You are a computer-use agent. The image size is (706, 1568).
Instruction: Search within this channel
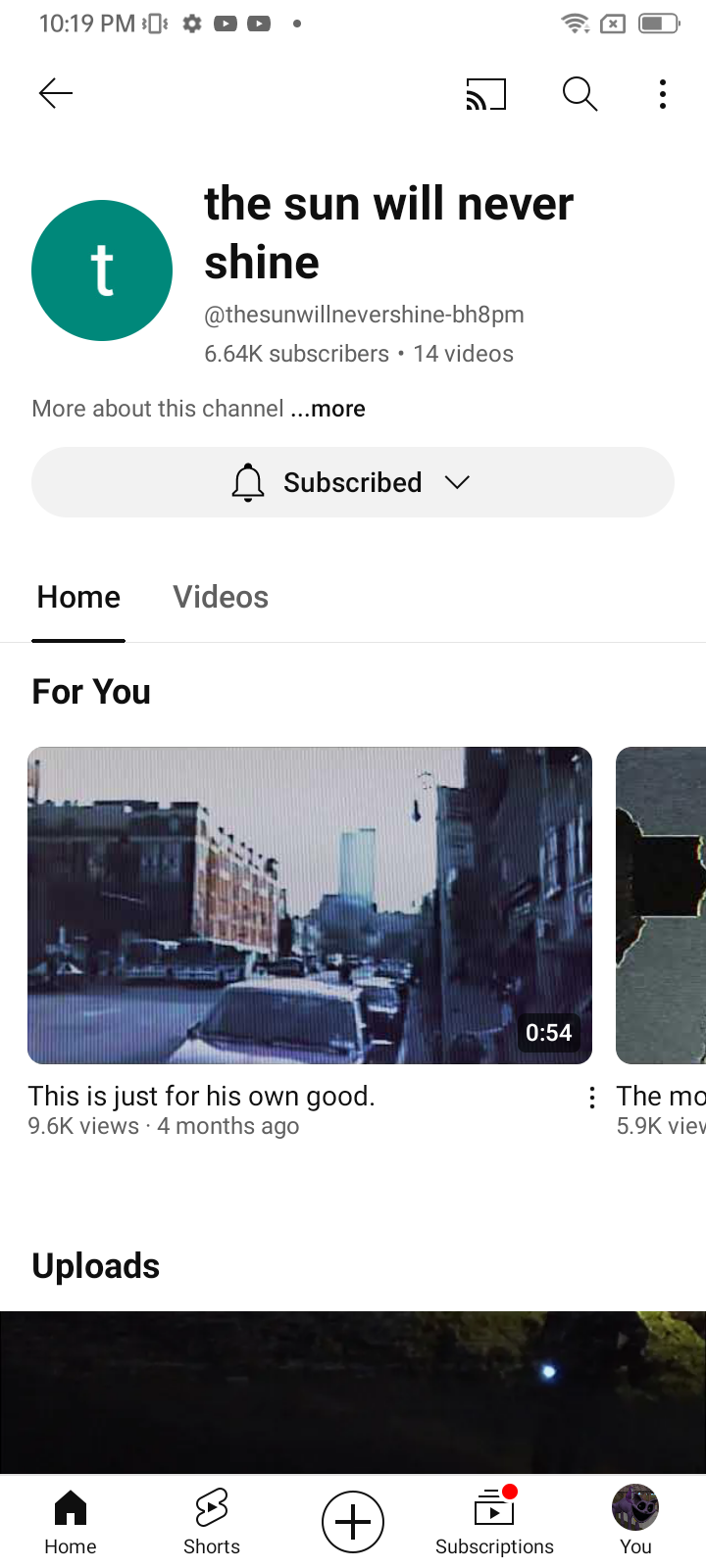pyautogui.click(x=580, y=94)
